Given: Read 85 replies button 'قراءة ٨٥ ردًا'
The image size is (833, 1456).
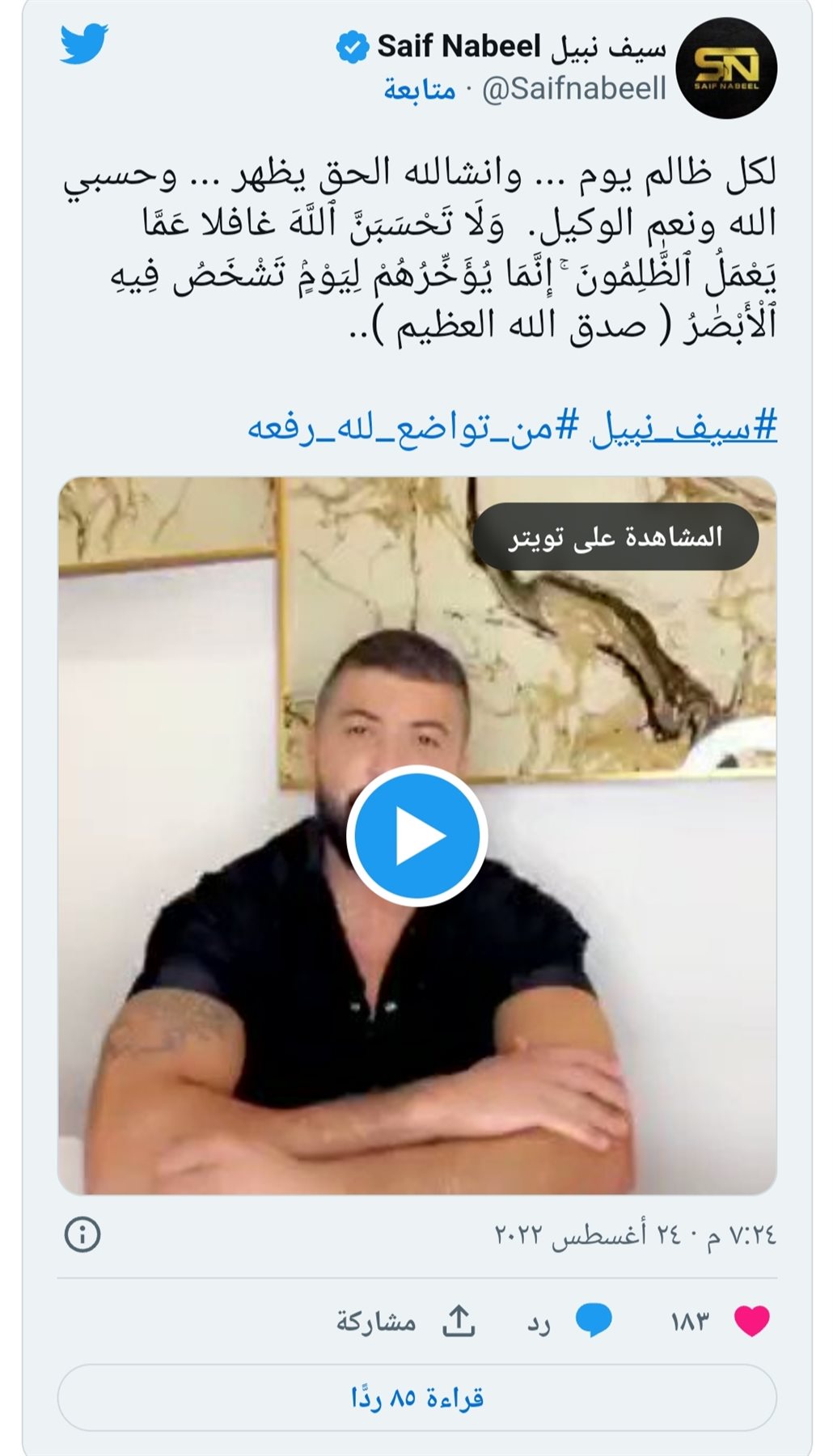Looking at the screenshot, I should tap(416, 1397).
